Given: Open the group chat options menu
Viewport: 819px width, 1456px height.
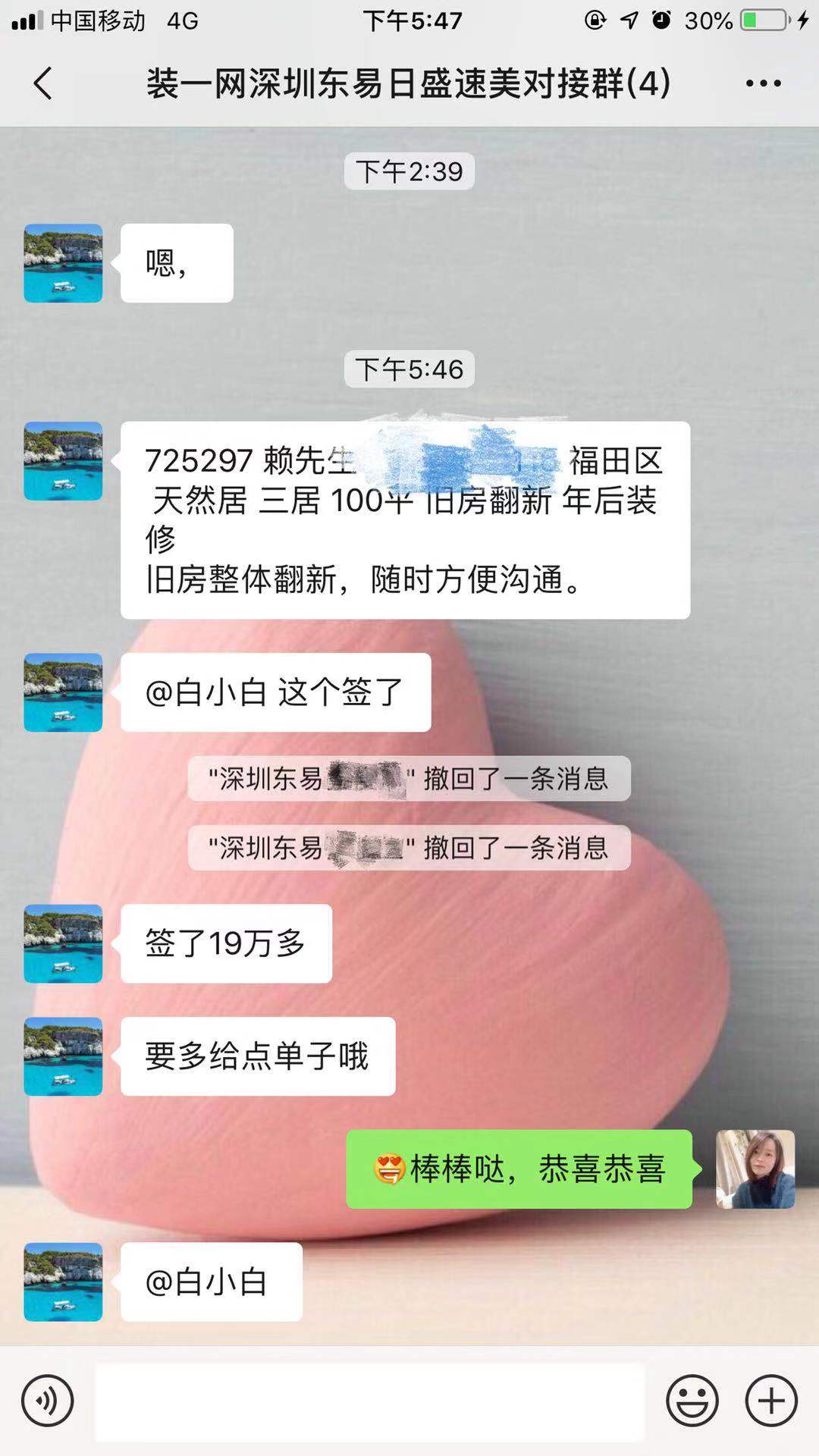Looking at the screenshot, I should pyautogui.click(x=763, y=83).
